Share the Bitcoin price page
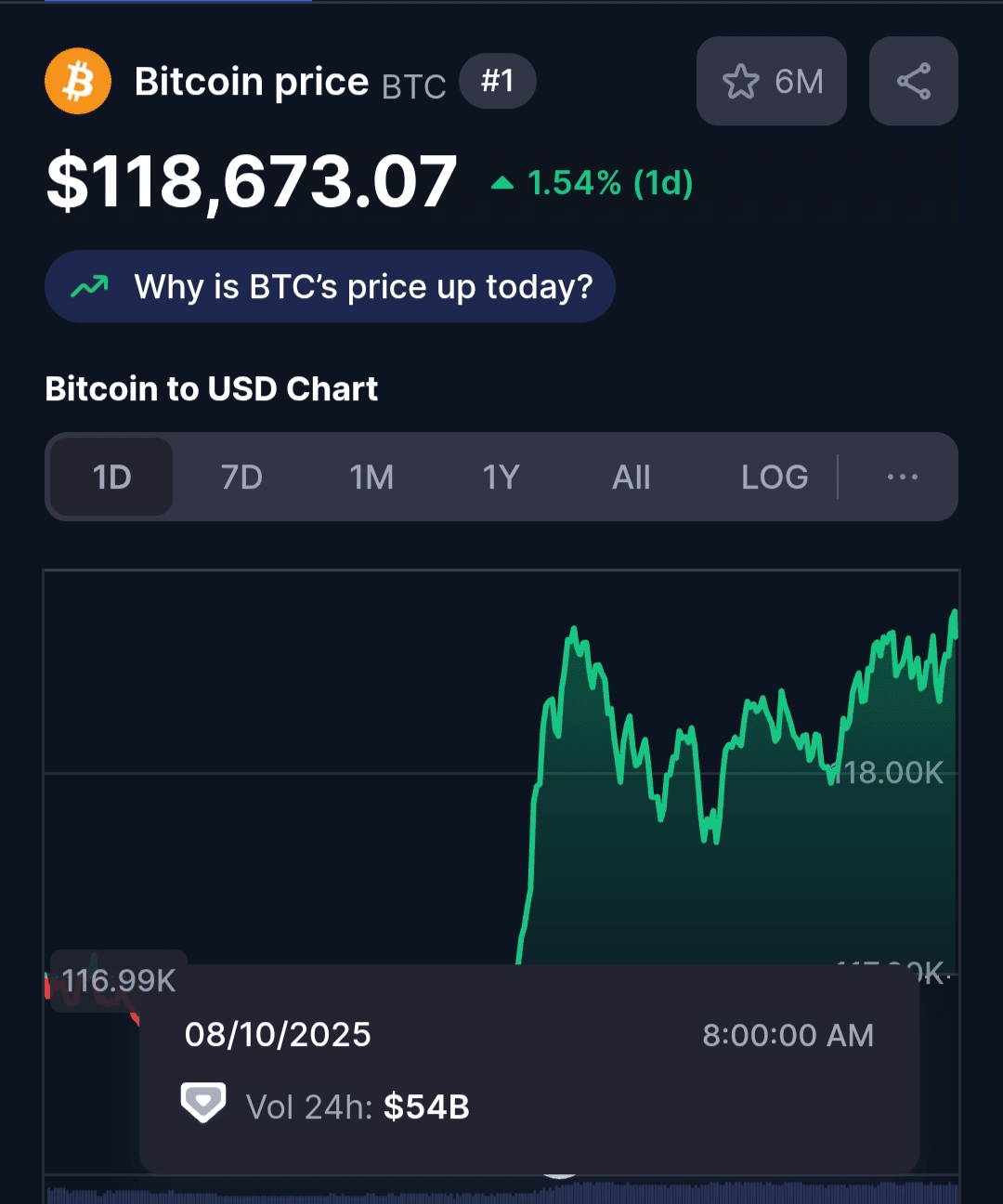1003x1204 pixels. [913, 82]
